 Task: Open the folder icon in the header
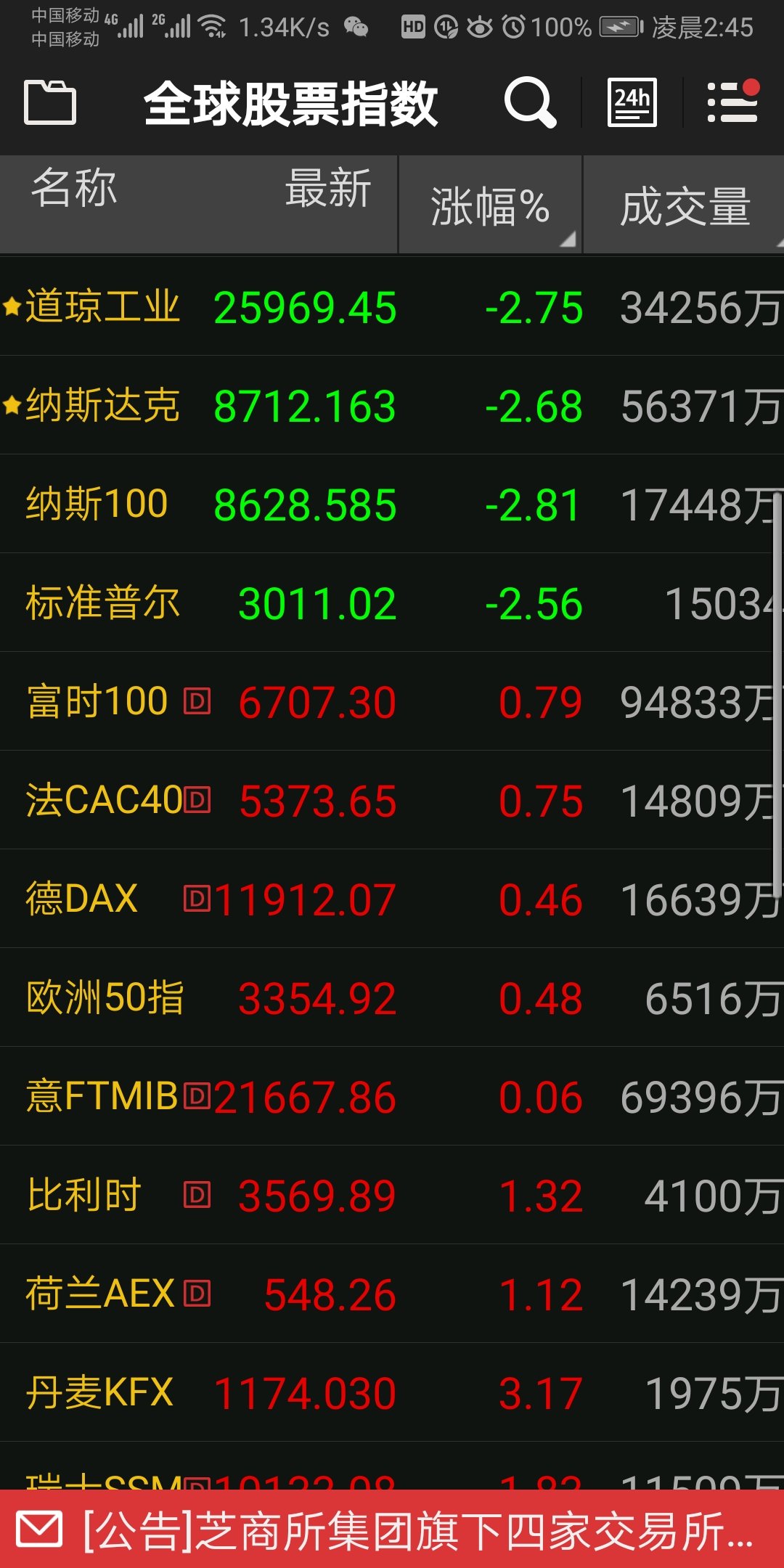point(50,102)
